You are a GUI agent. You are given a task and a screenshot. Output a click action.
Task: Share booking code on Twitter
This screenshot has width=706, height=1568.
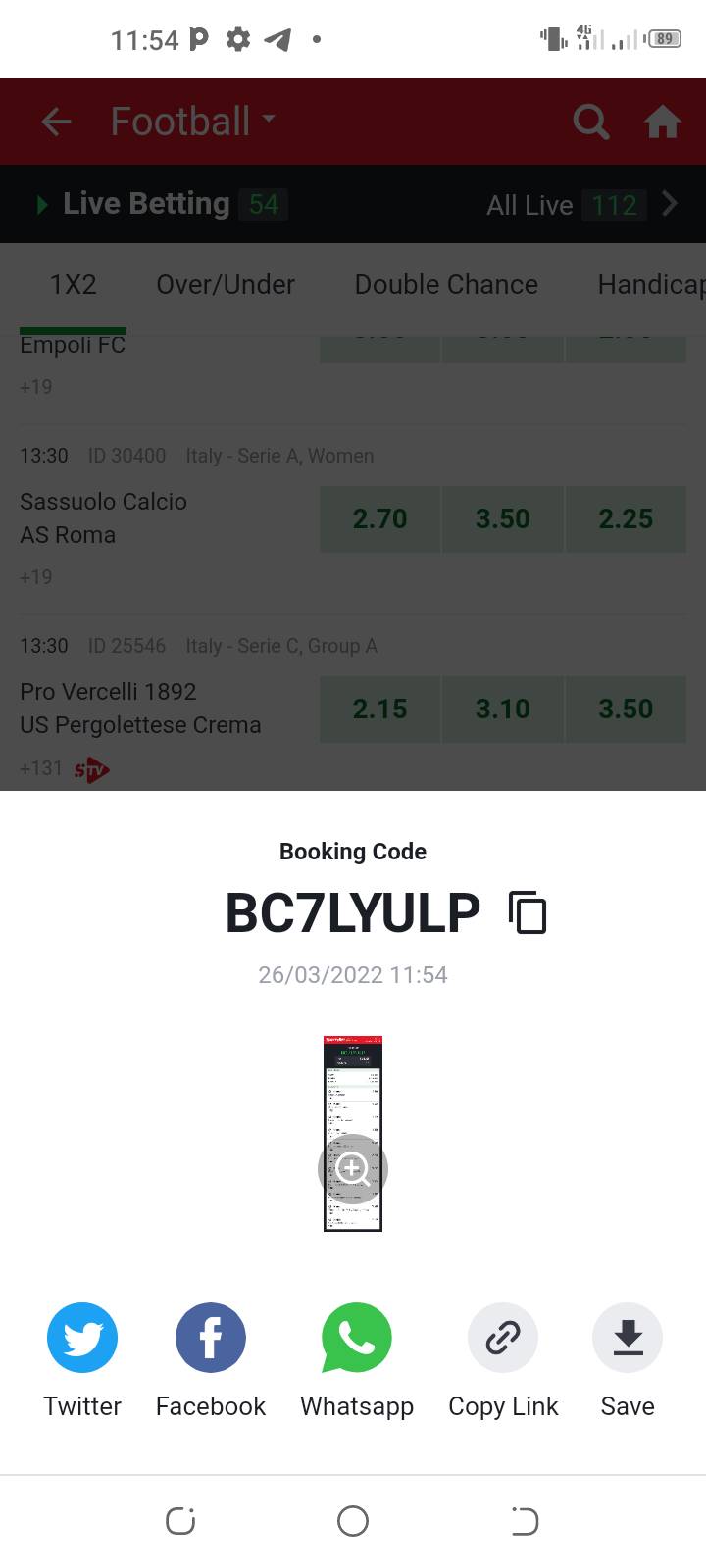coord(82,1338)
